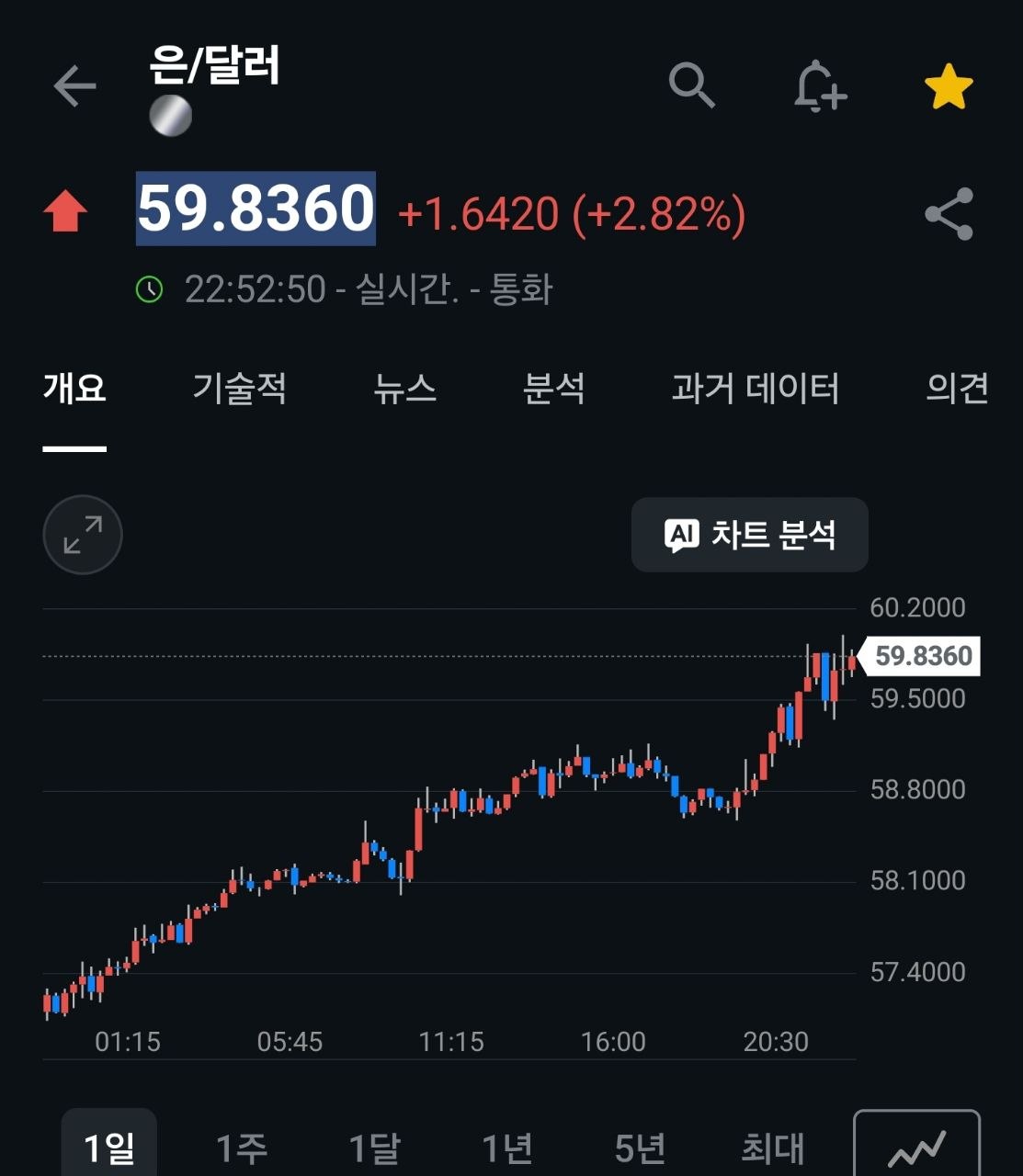
Task: Set chart range to 1달
Action: click(x=374, y=1148)
